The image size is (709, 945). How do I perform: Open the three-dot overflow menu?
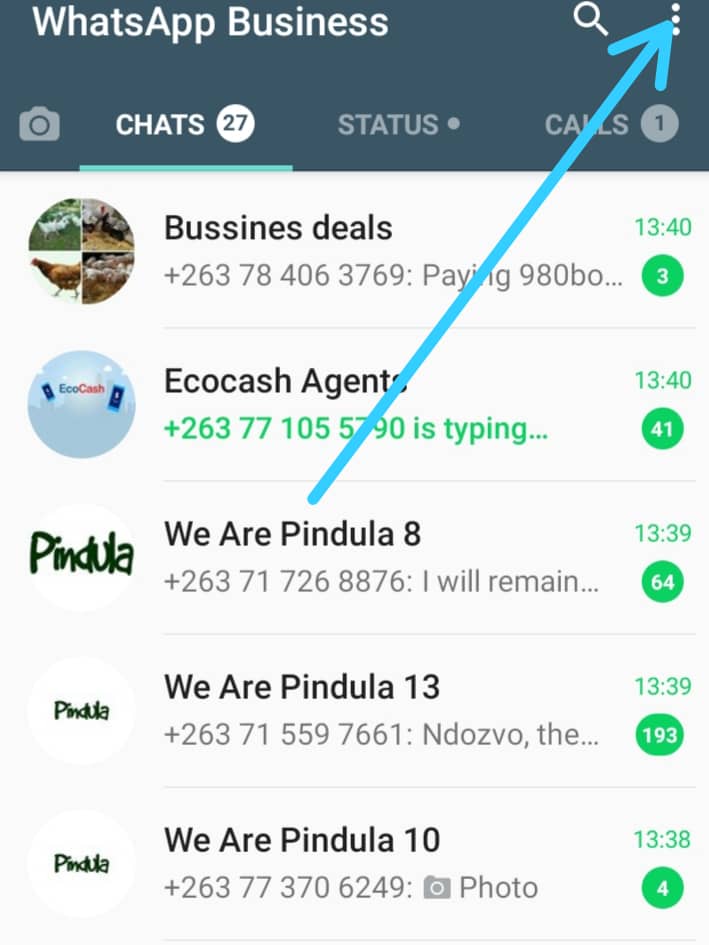676,20
